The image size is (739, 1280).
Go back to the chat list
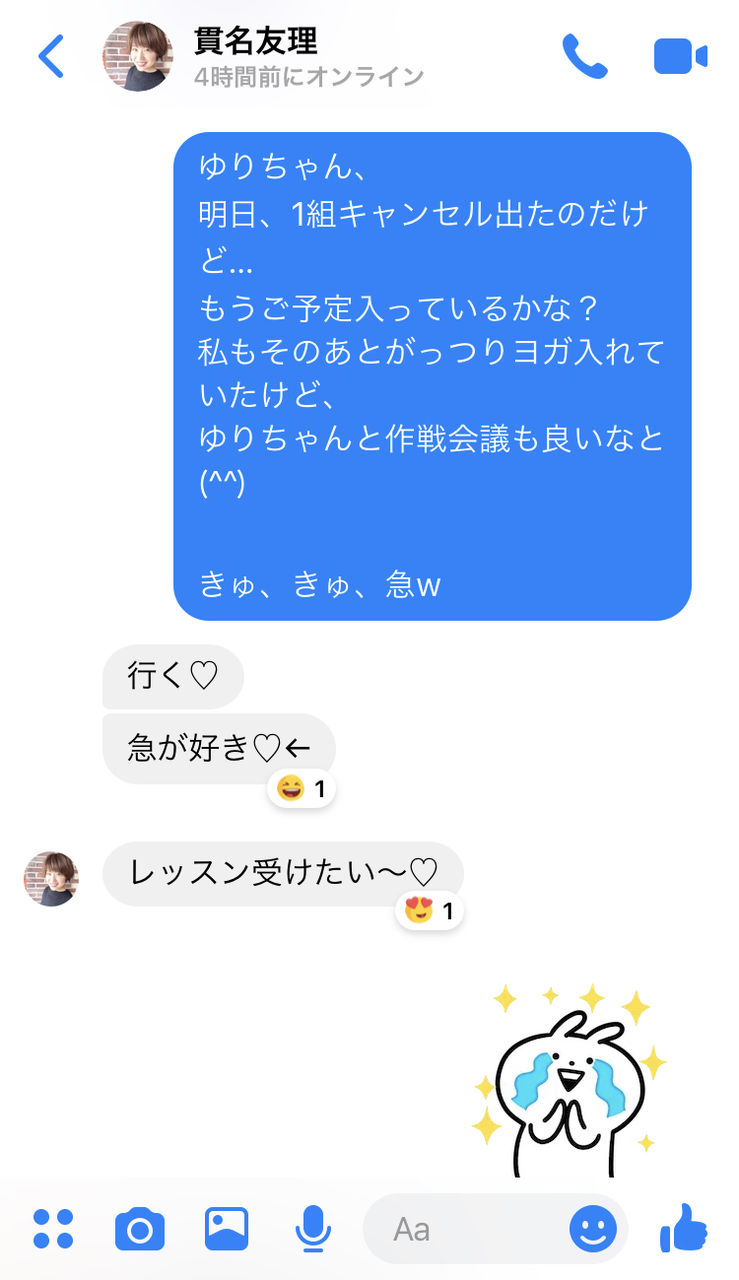click(51, 56)
